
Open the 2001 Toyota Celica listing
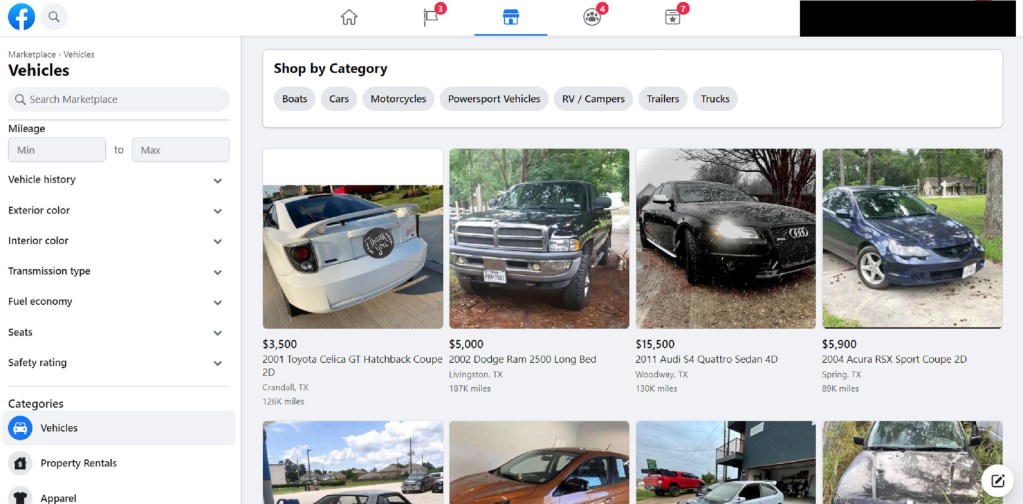click(352, 239)
